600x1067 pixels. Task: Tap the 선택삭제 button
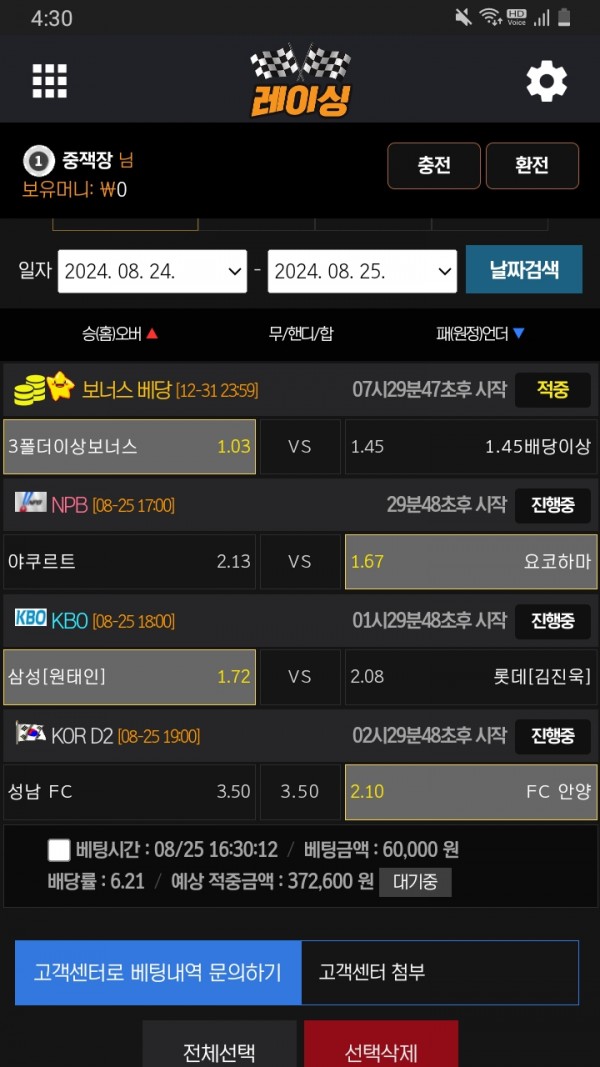[381, 1050]
